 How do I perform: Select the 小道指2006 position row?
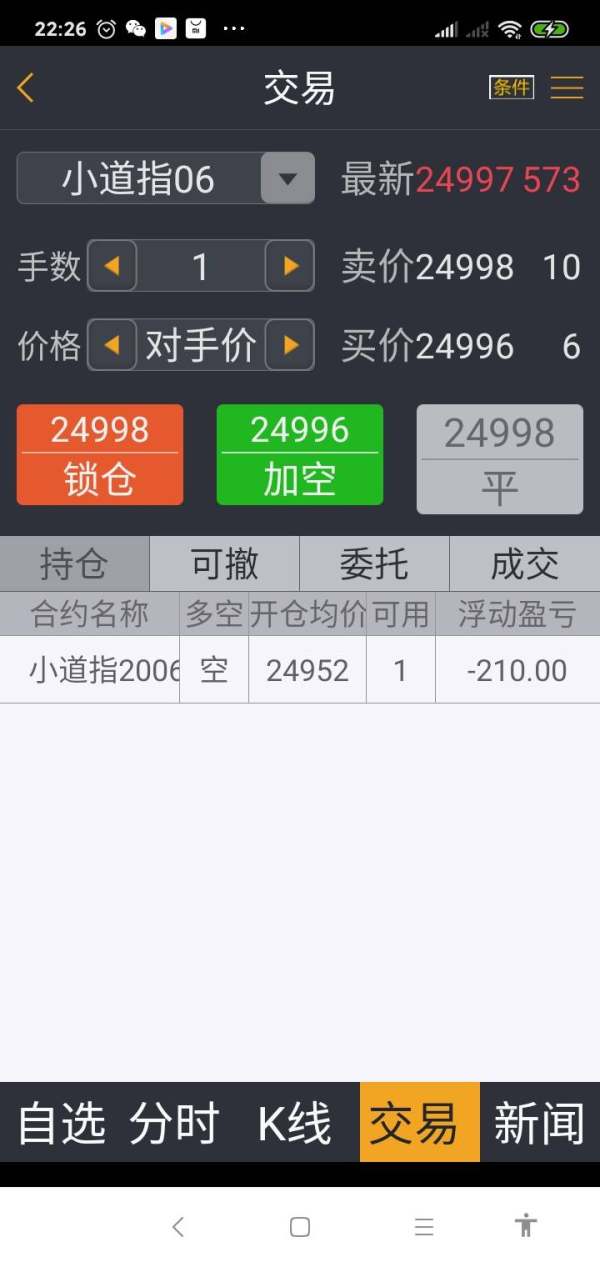(x=300, y=670)
